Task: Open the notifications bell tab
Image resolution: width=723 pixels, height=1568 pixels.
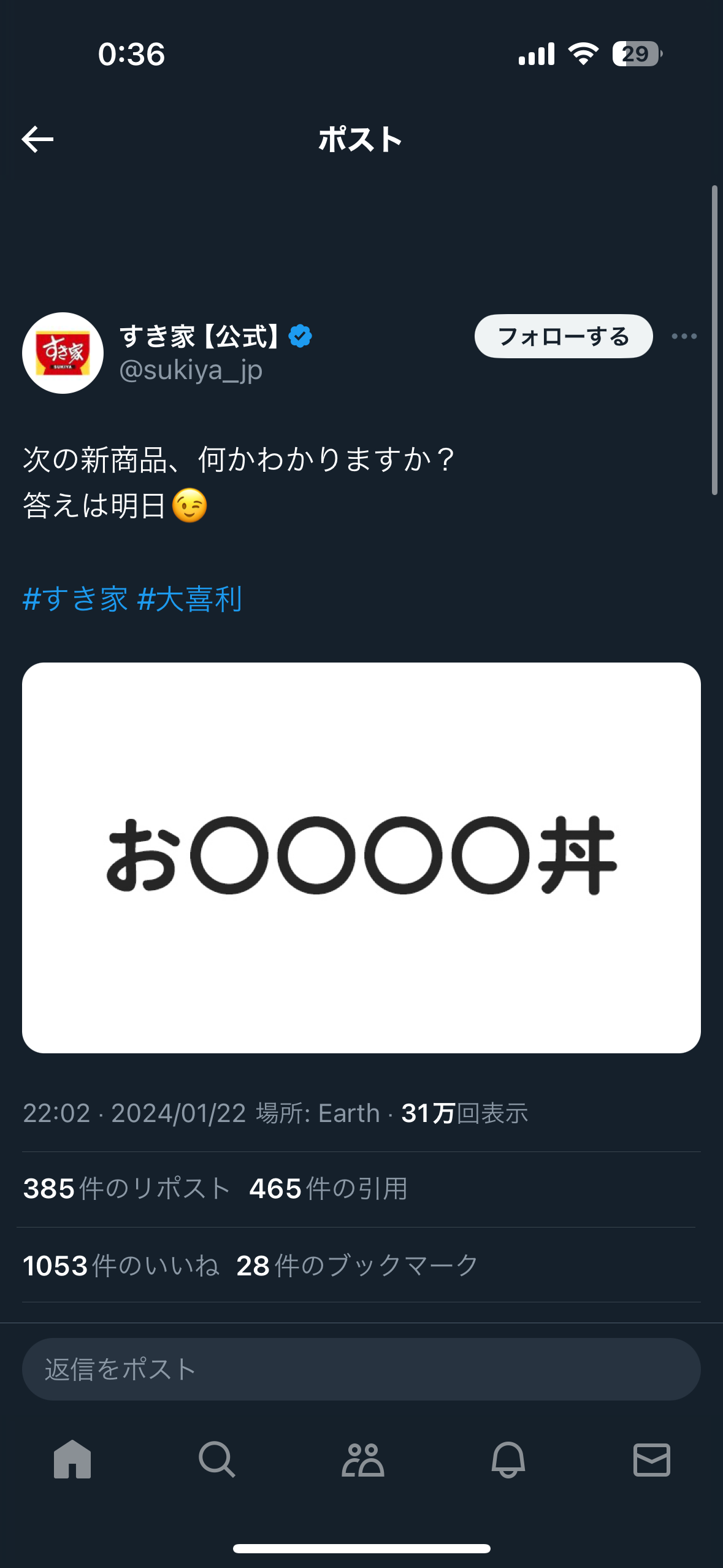Action: (508, 1459)
